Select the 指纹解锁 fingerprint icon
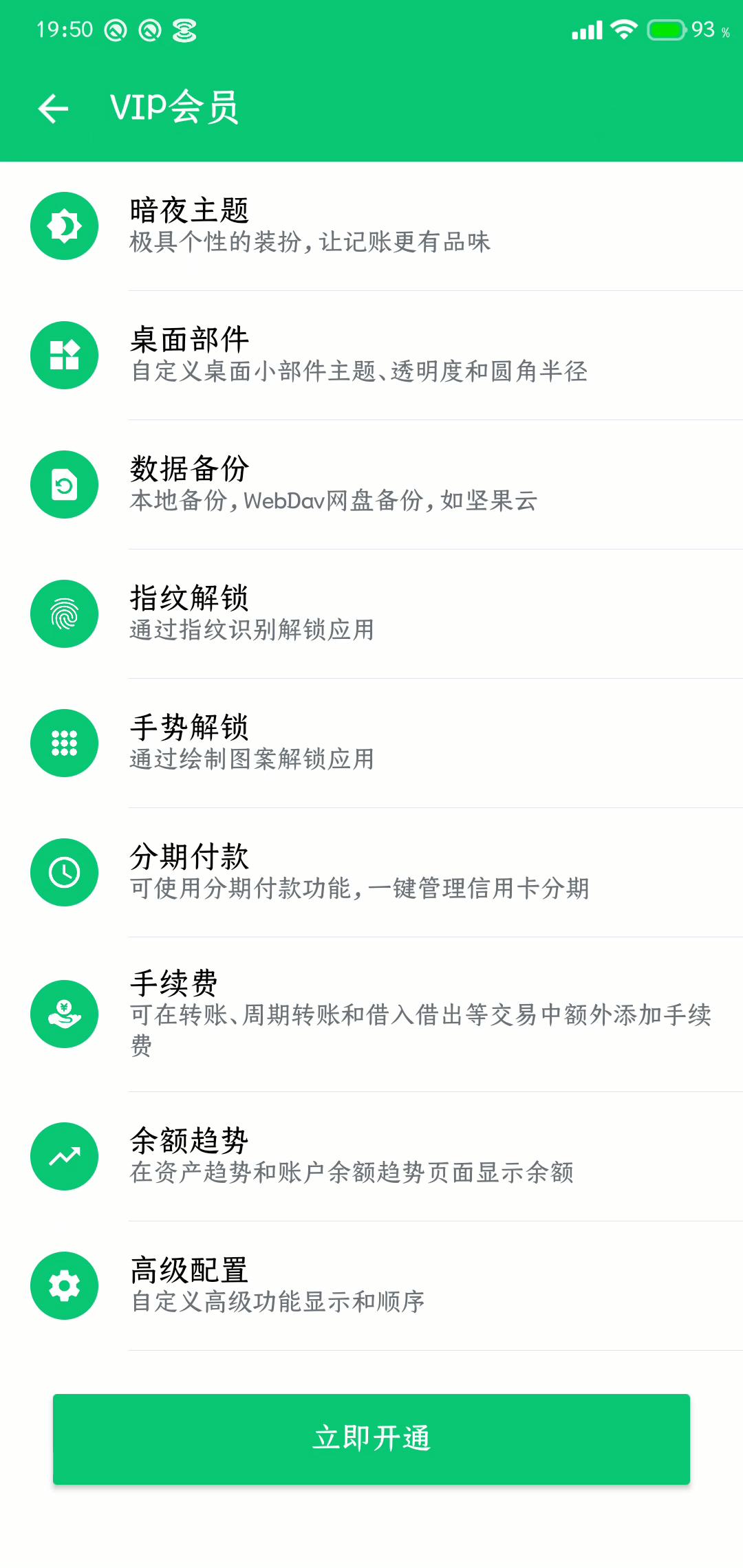 [x=64, y=613]
